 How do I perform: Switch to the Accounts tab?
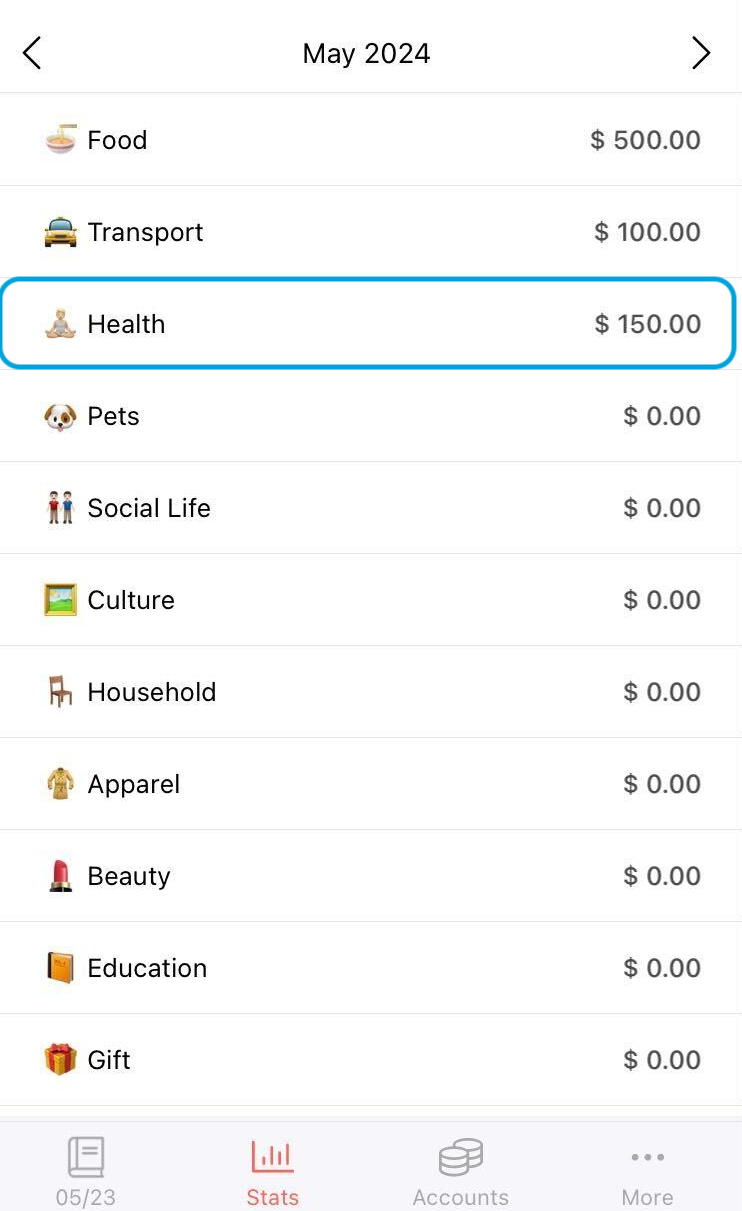(x=461, y=1170)
